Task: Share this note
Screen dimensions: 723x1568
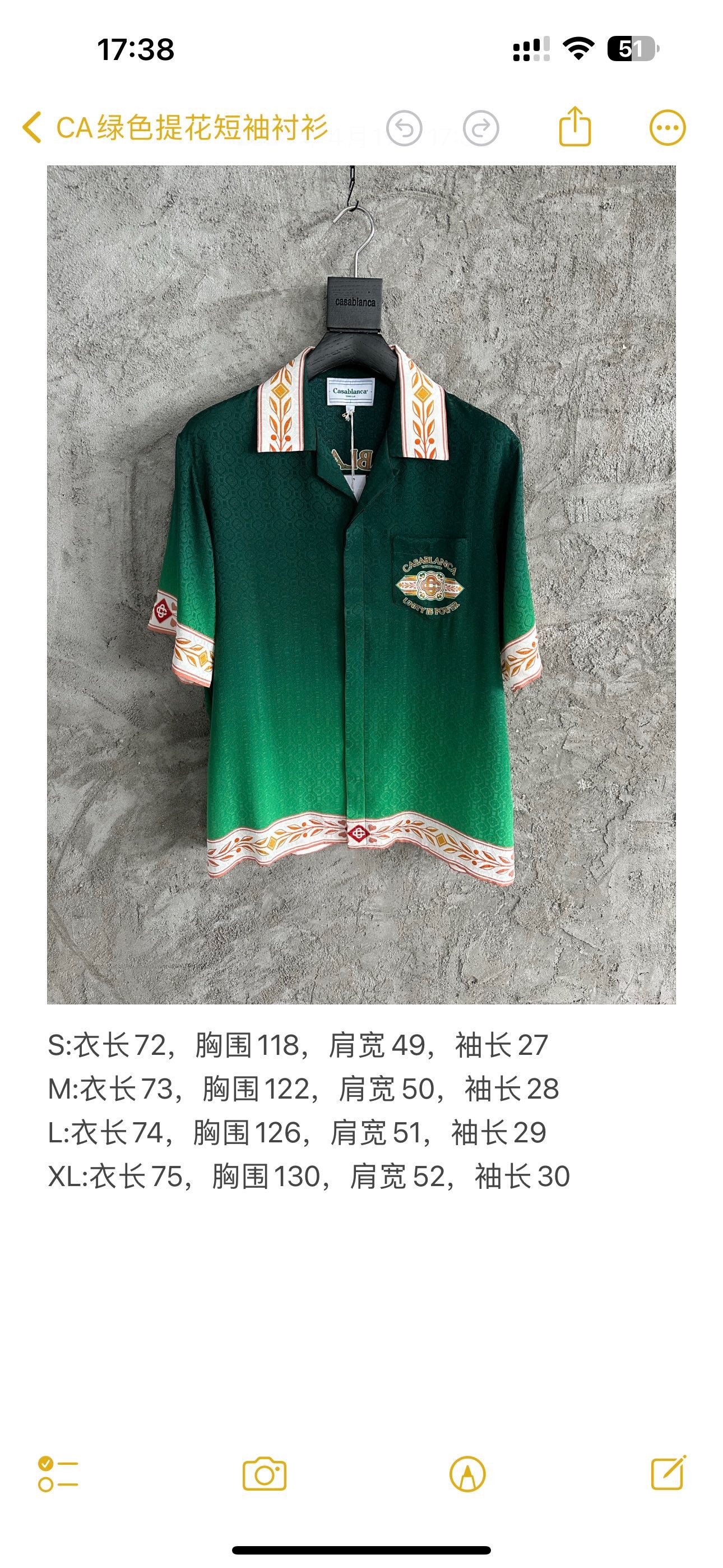Action: coord(574,127)
